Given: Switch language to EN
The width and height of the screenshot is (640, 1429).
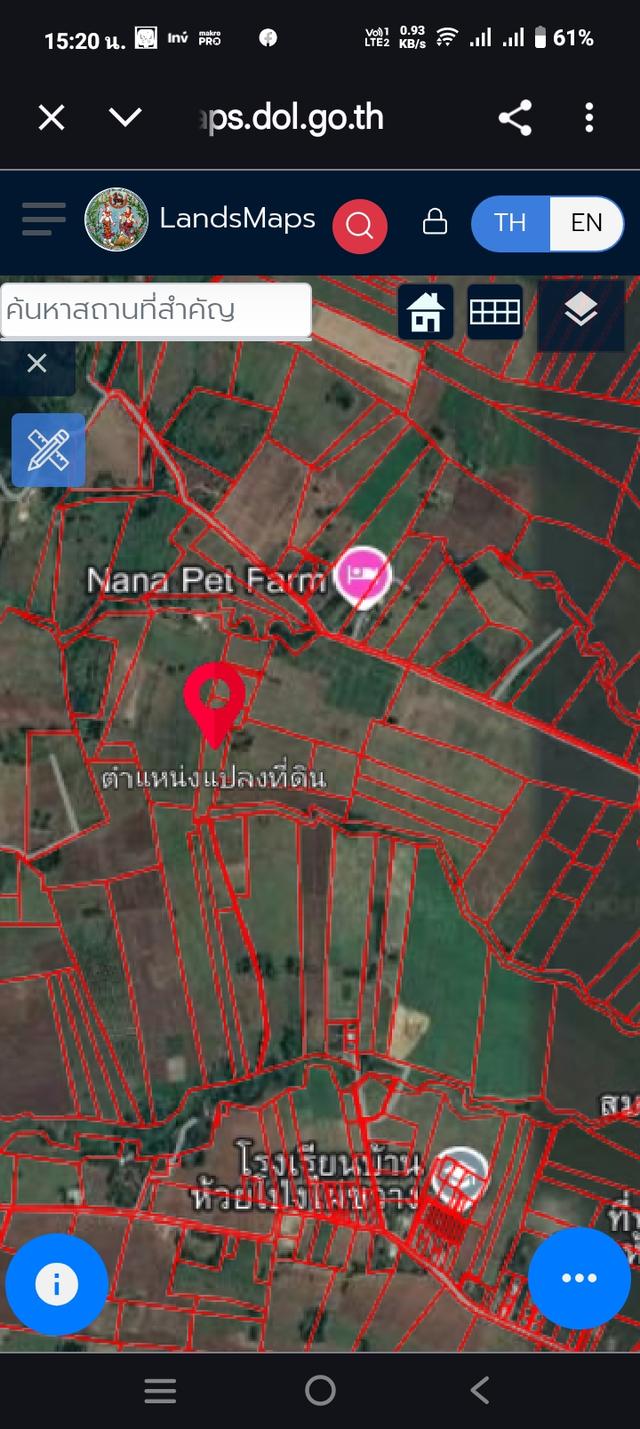Looking at the screenshot, I should (586, 222).
